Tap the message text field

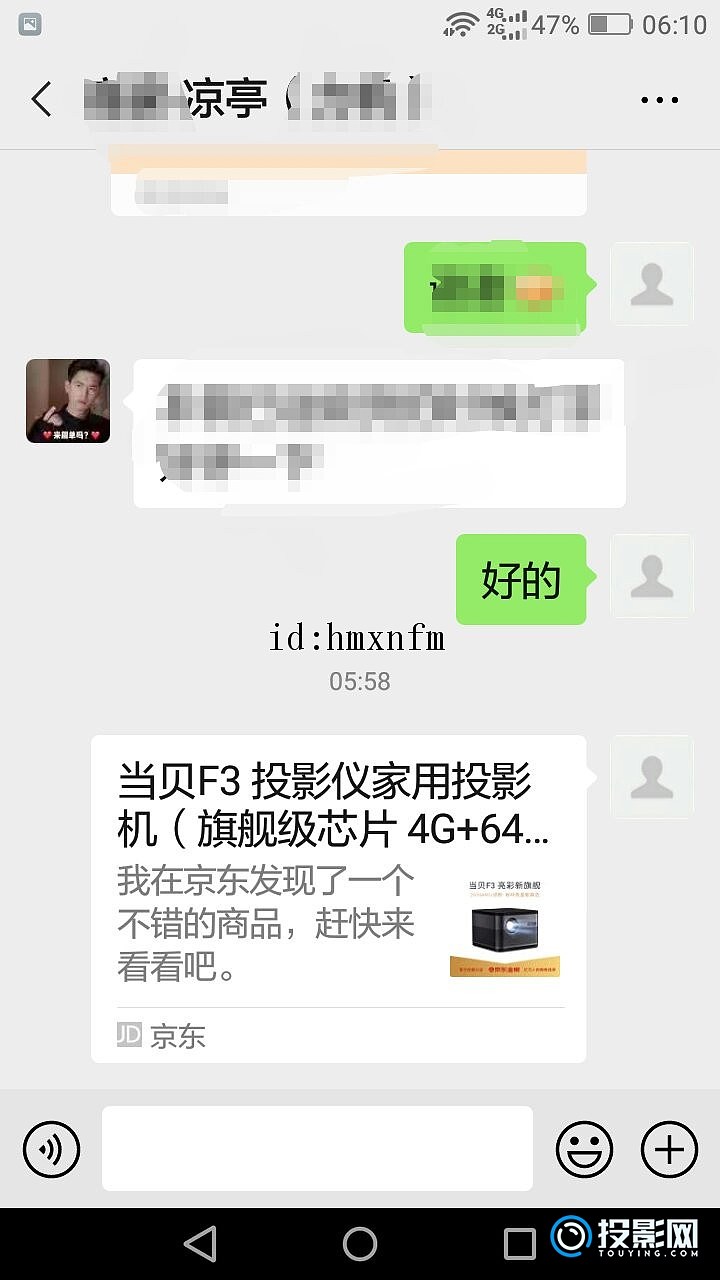pos(317,1148)
